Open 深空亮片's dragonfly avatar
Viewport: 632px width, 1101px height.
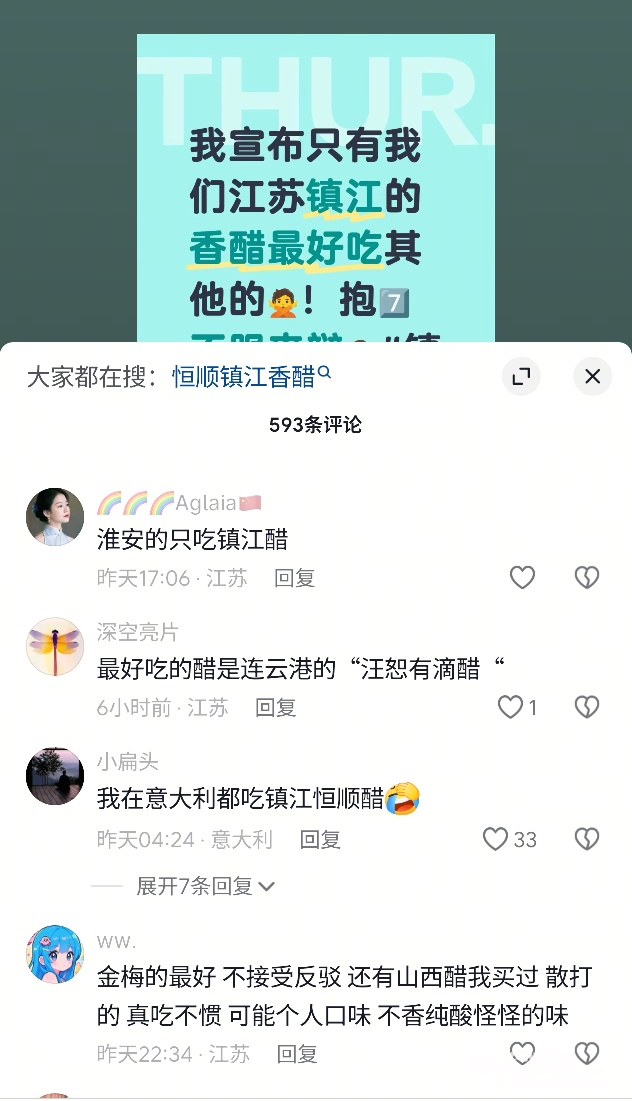coord(54,647)
